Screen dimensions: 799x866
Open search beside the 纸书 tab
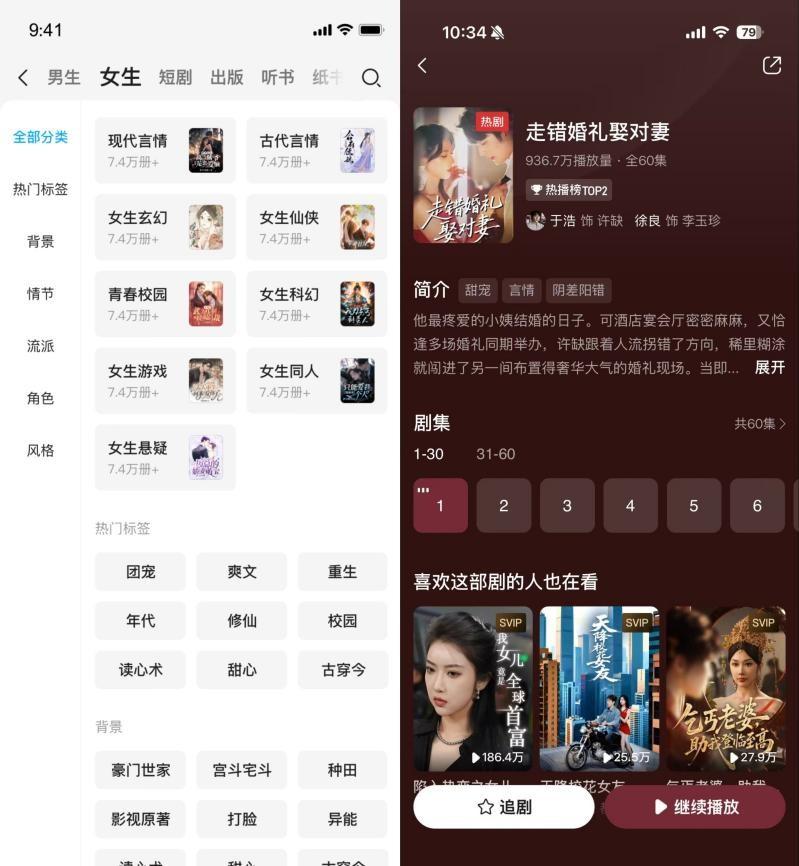point(371,78)
